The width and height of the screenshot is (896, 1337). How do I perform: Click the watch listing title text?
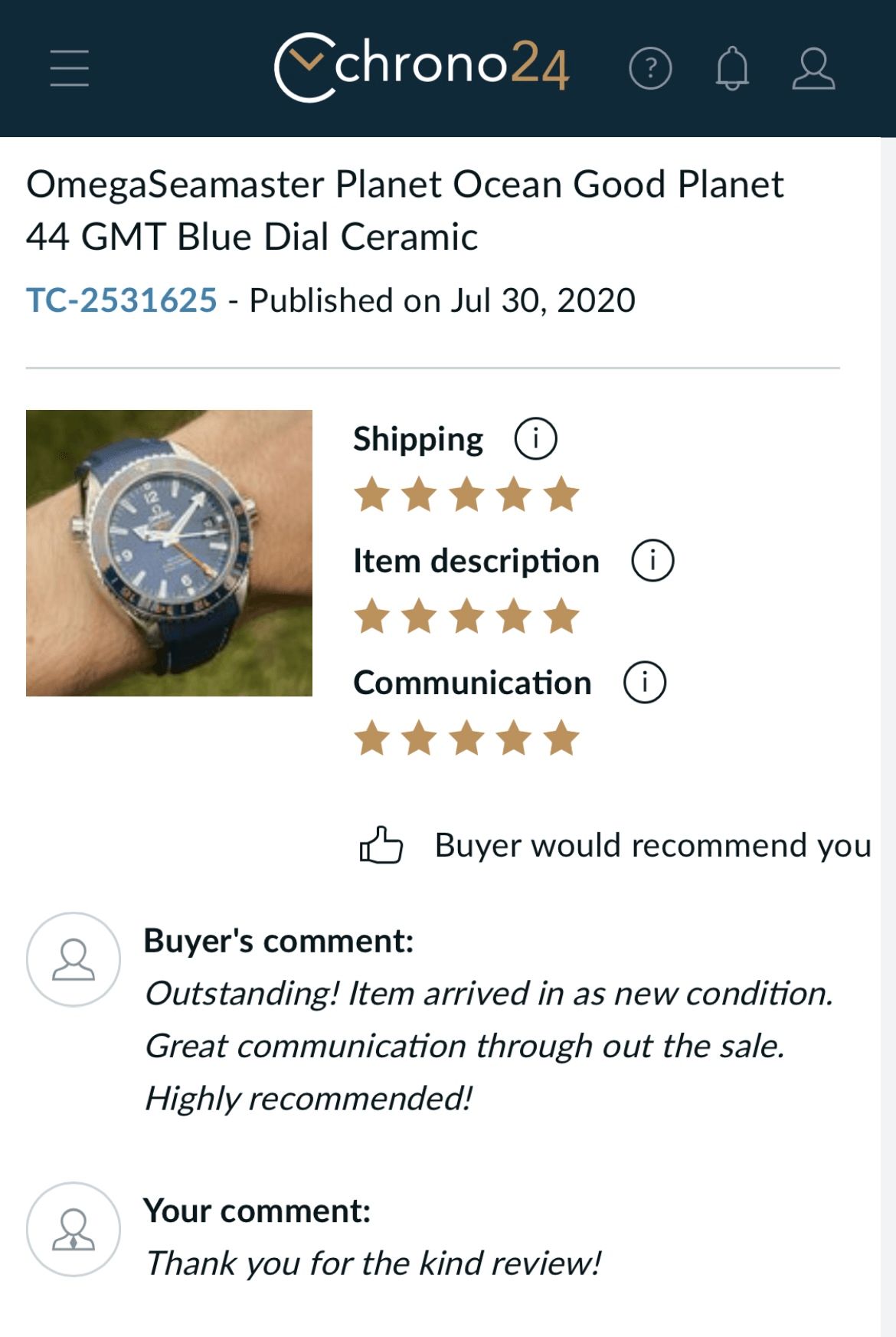tap(406, 211)
